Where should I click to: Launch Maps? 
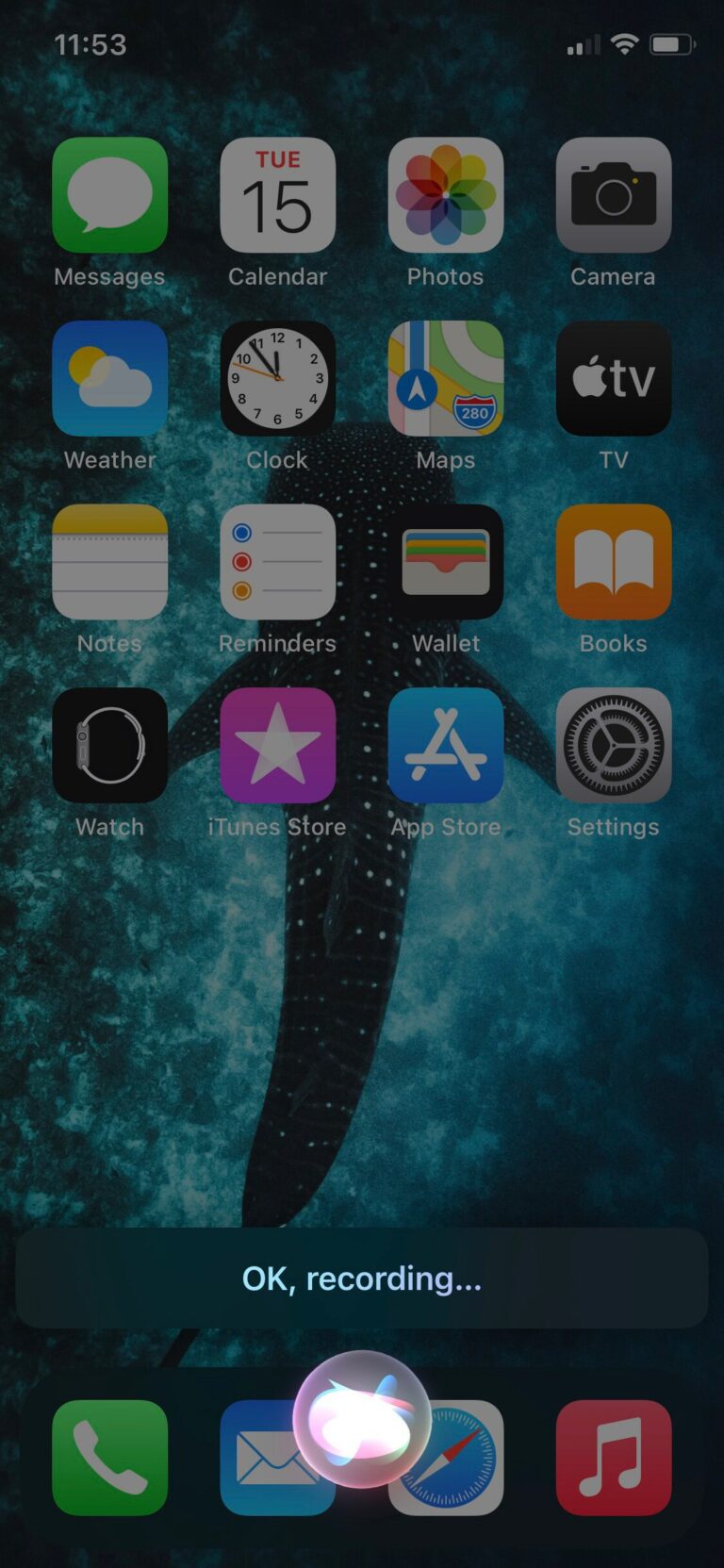click(445, 378)
